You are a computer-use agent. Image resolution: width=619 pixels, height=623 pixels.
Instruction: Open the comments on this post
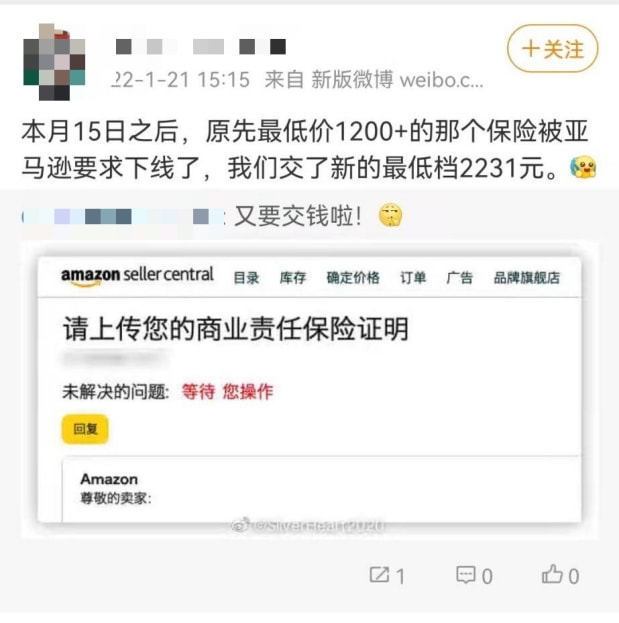click(474, 575)
